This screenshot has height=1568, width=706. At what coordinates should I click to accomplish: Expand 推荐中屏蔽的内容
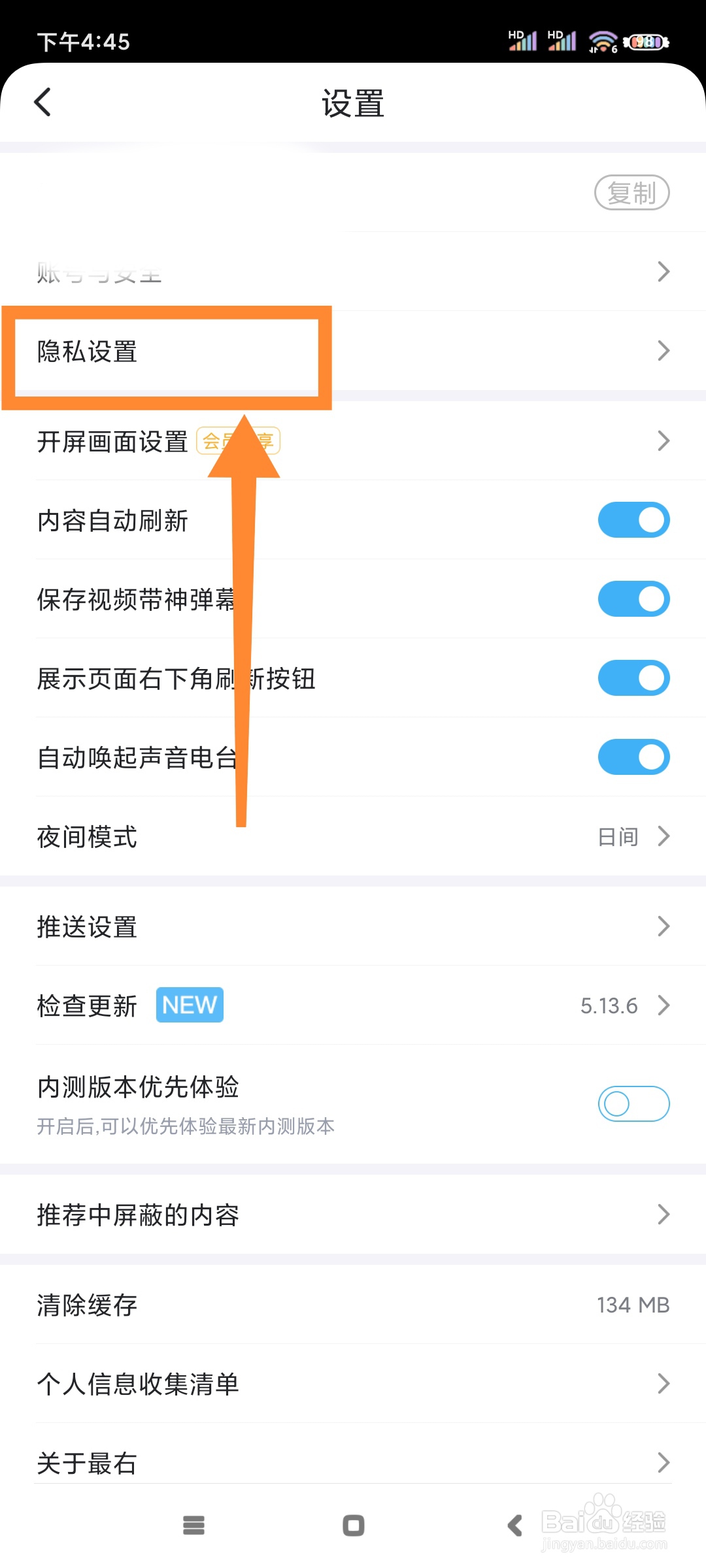[x=353, y=1214]
